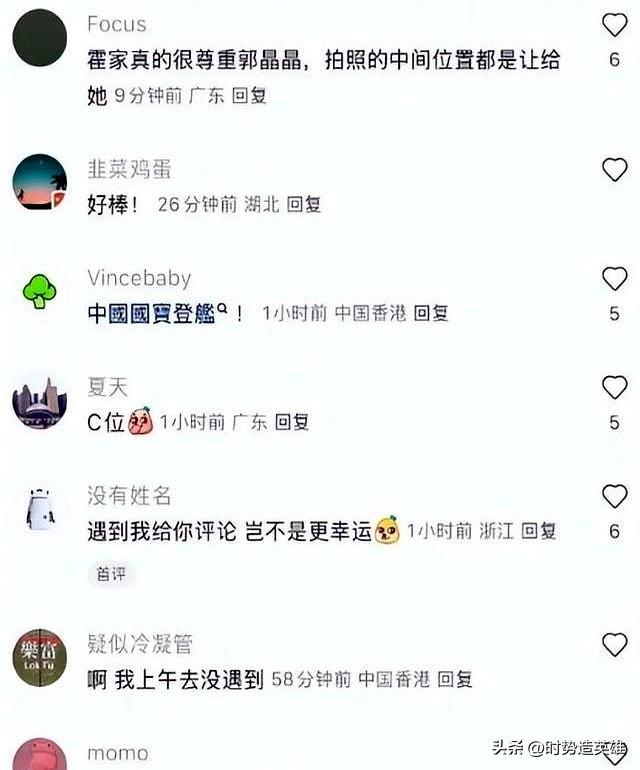Screen dimensions: 640x770
Task: Reply to 疑似冷凝管's comment
Action: (x=455, y=680)
